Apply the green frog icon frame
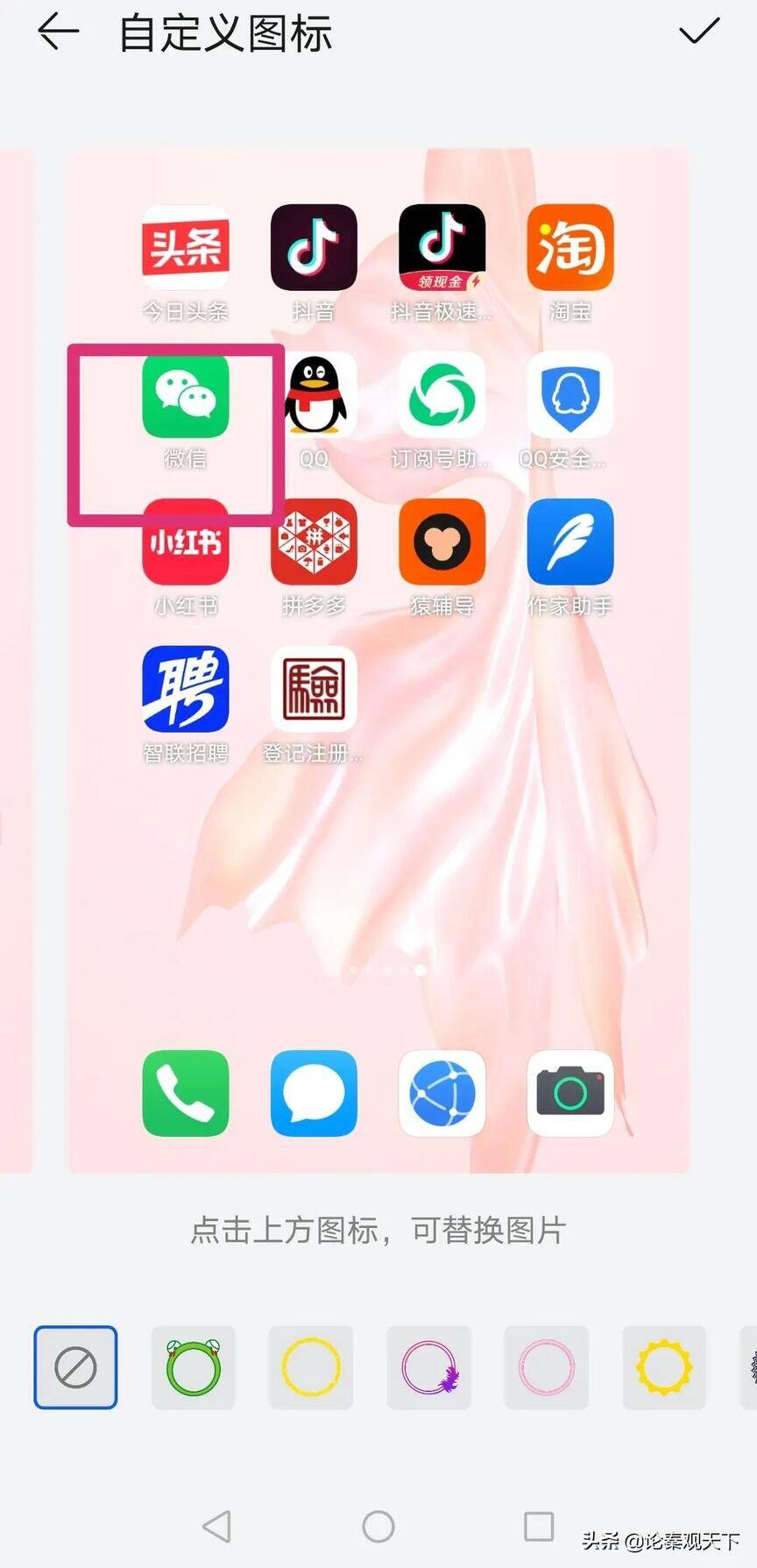 tap(194, 1367)
